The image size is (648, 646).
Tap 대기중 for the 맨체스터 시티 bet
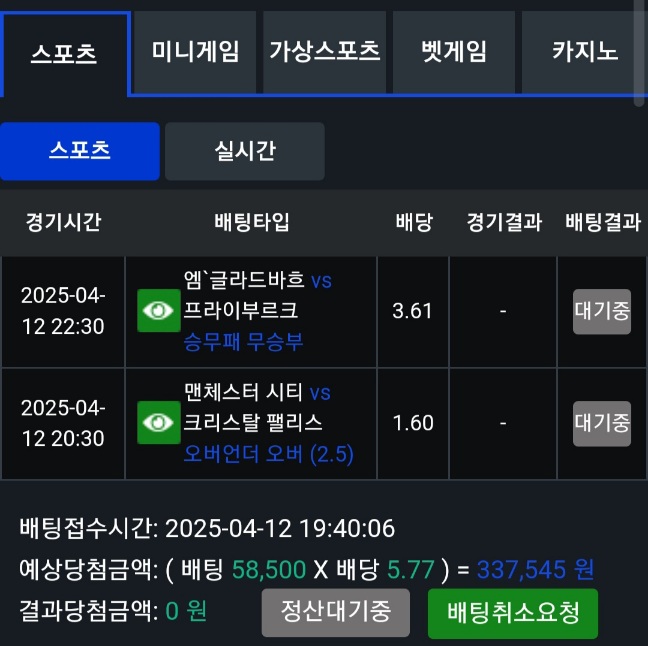tap(602, 423)
